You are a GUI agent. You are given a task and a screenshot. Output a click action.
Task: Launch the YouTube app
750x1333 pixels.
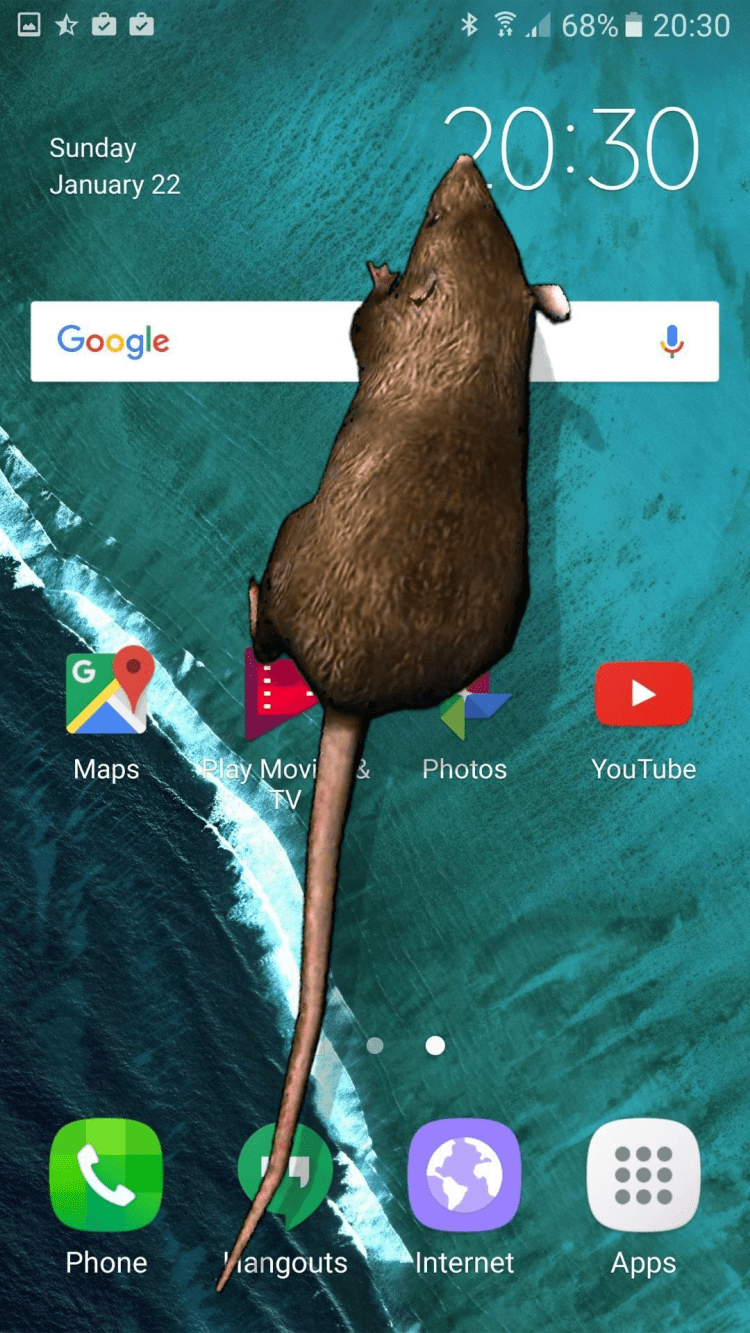(x=643, y=694)
